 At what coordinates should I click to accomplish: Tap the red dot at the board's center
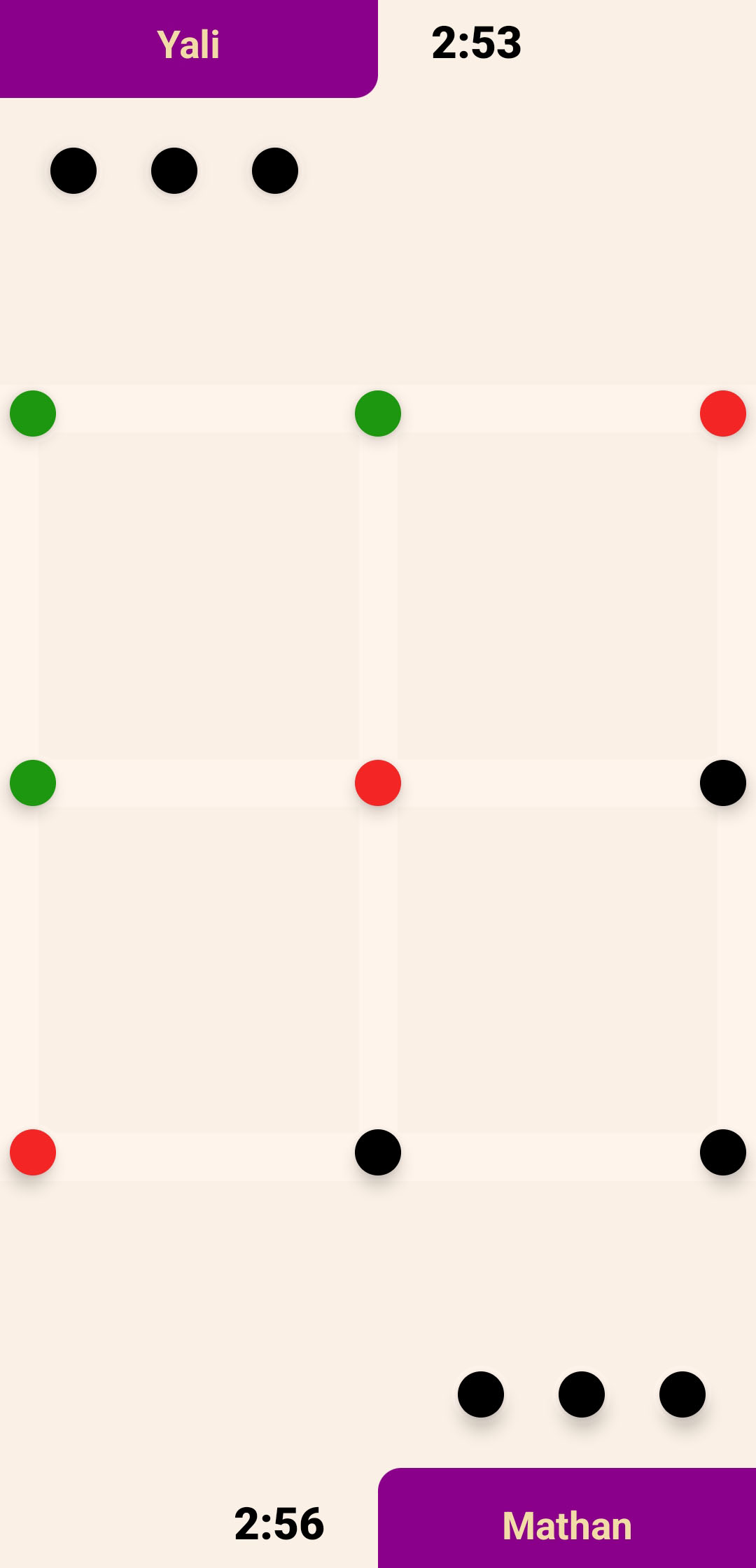point(378,783)
